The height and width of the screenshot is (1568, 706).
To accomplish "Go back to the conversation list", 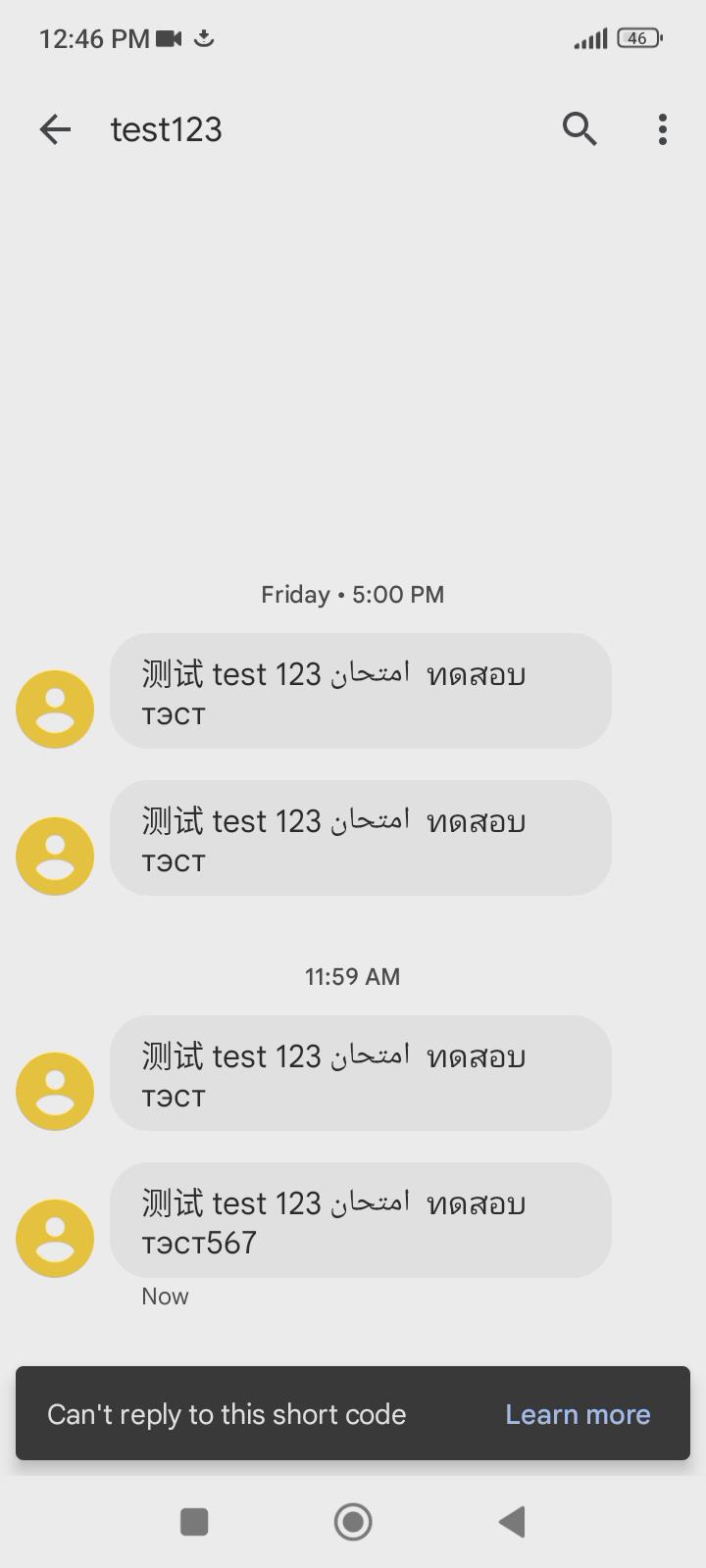I will pyautogui.click(x=55, y=129).
